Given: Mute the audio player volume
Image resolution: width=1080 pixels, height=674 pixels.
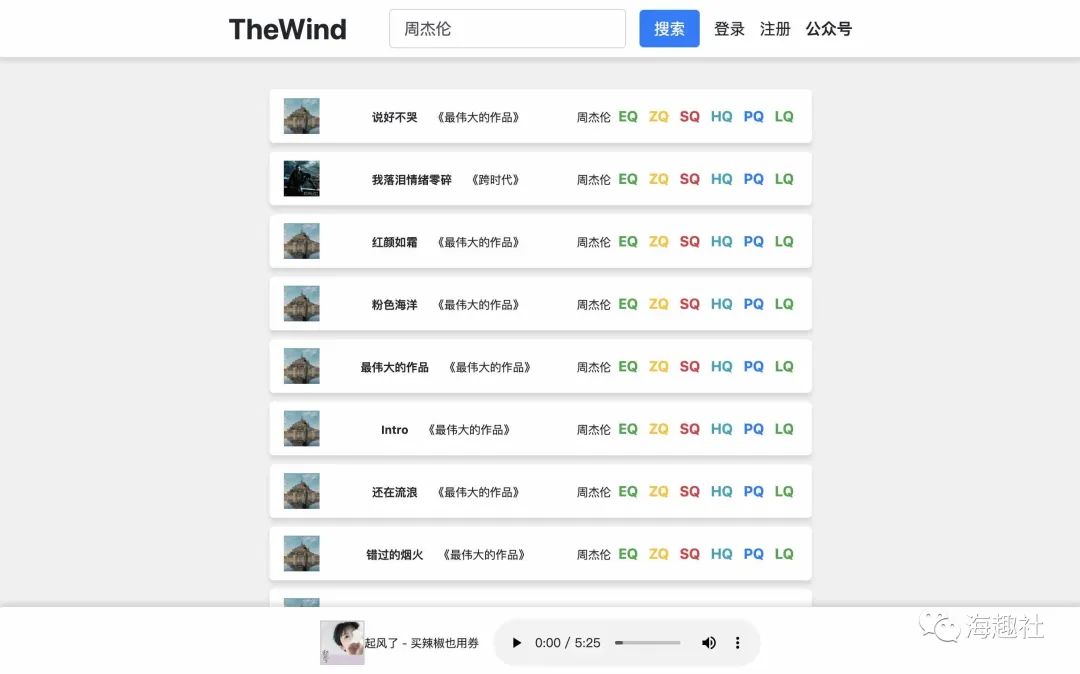Looking at the screenshot, I should click(709, 643).
